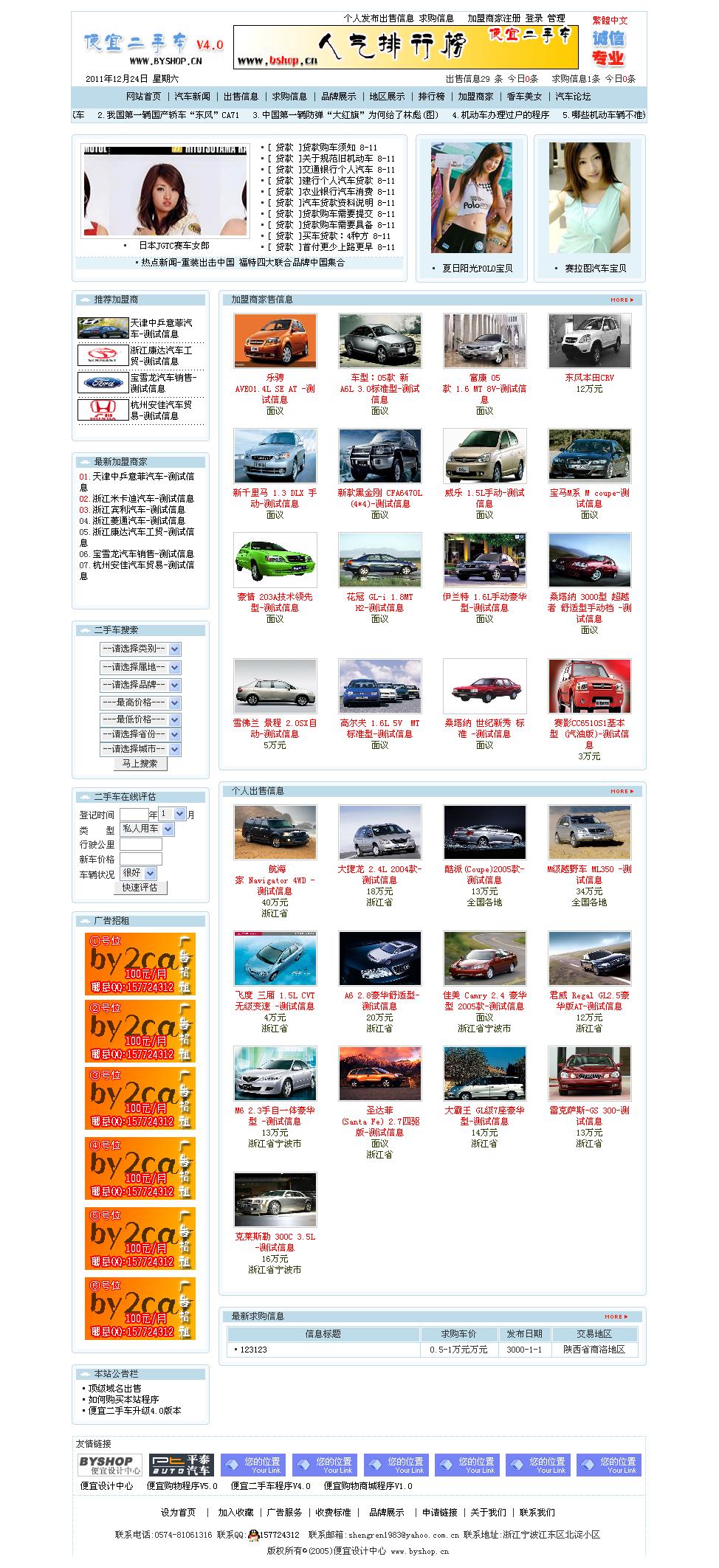The width and height of the screenshot is (719, 1568).
Task: Focus the 行驶公里 input field
Action: [x=140, y=844]
